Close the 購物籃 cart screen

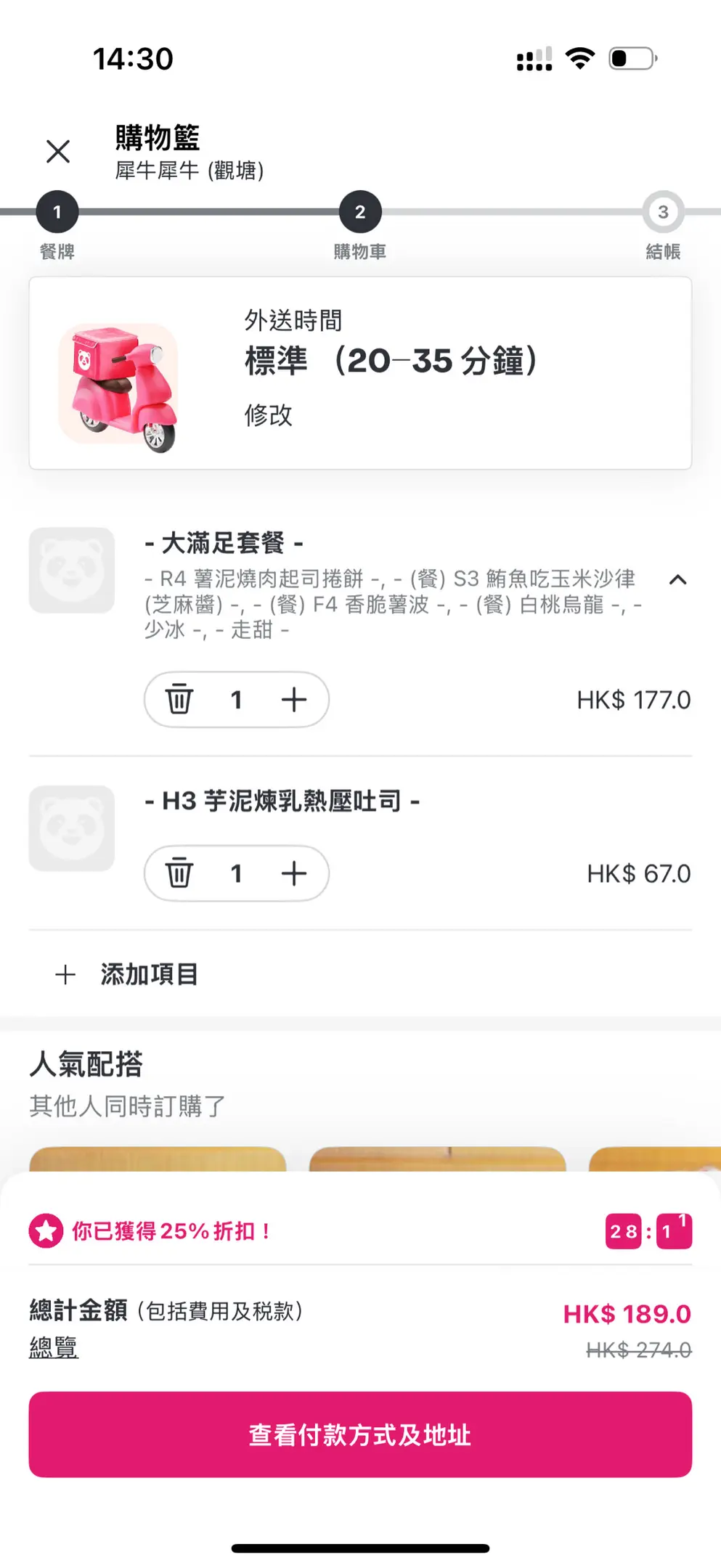coord(58,152)
